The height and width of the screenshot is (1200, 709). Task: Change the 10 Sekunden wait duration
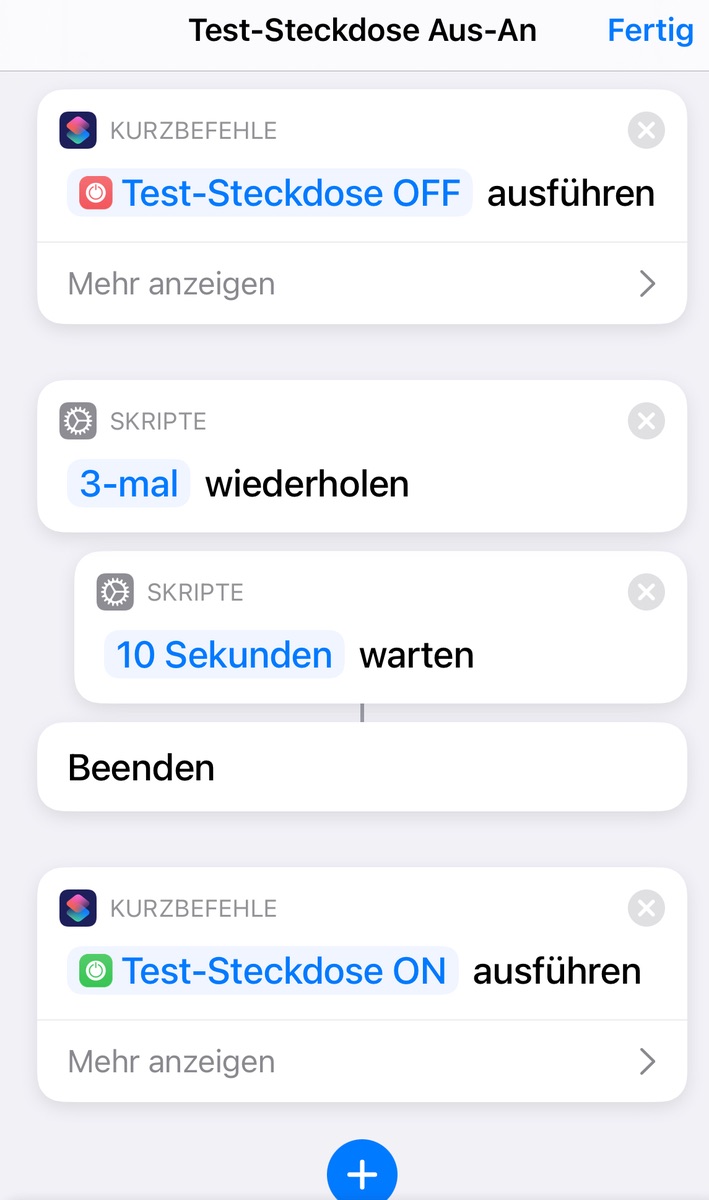224,655
